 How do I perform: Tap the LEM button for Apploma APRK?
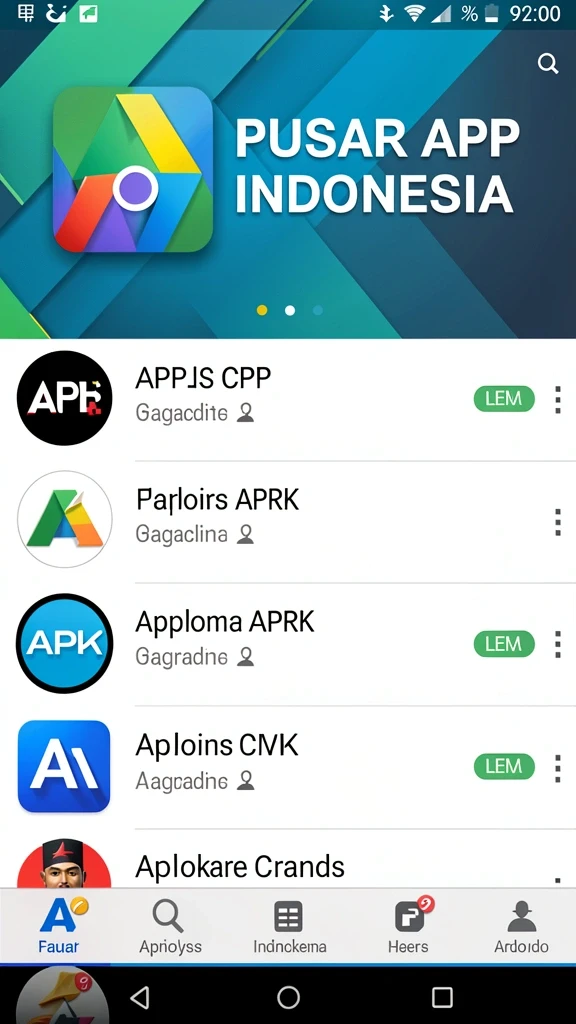coord(504,644)
